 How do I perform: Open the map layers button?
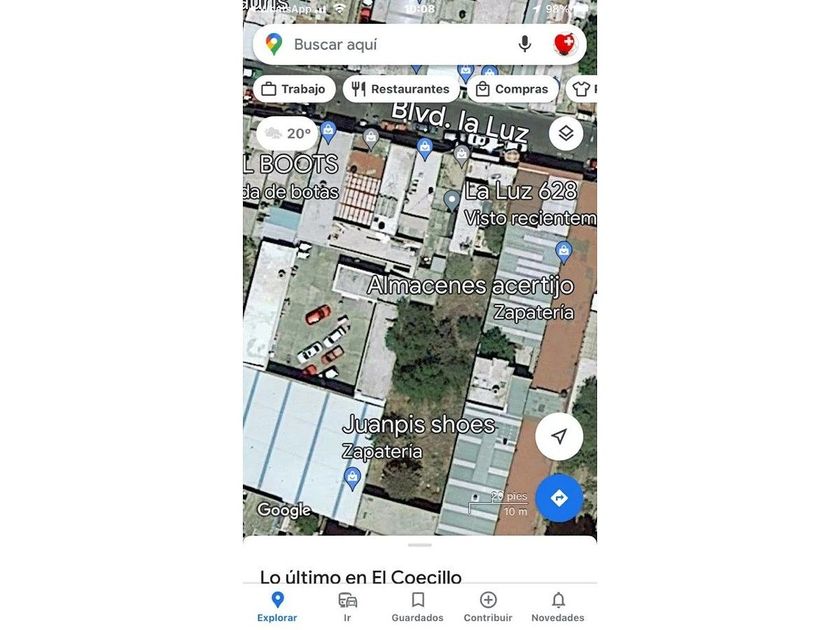point(566,133)
